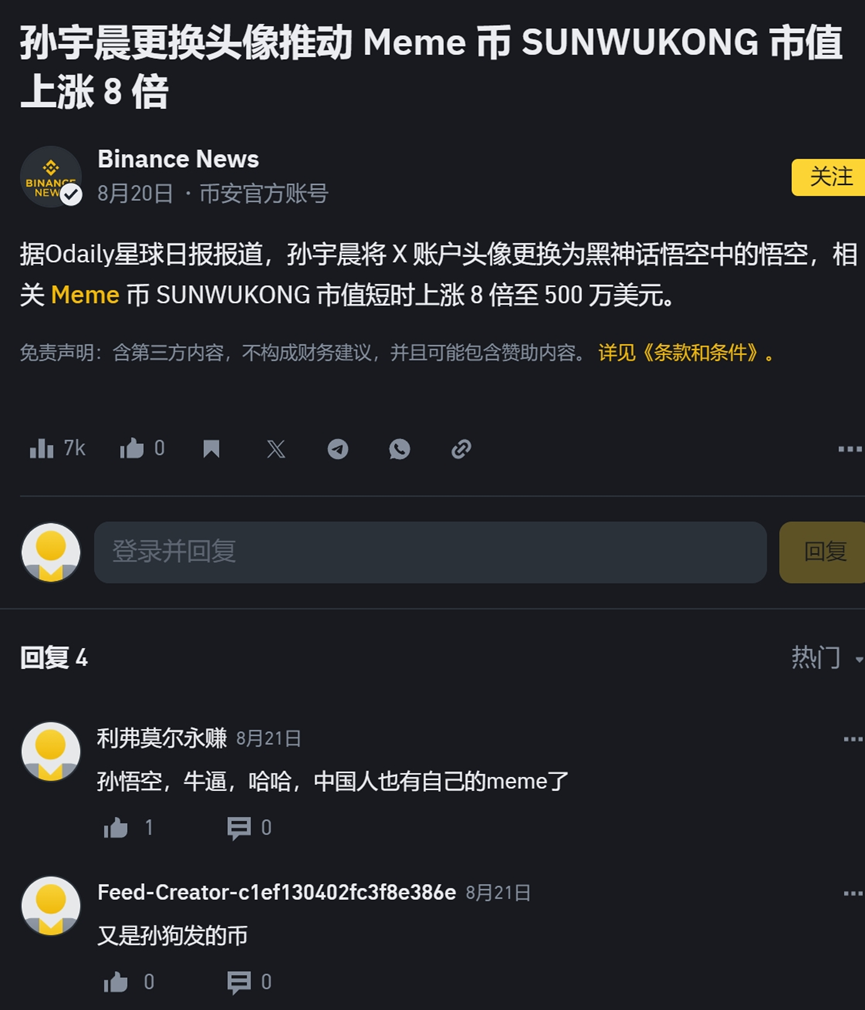This screenshot has width=865, height=1010.
Task: Open 条款和条件 terms link
Action: click(685, 352)
